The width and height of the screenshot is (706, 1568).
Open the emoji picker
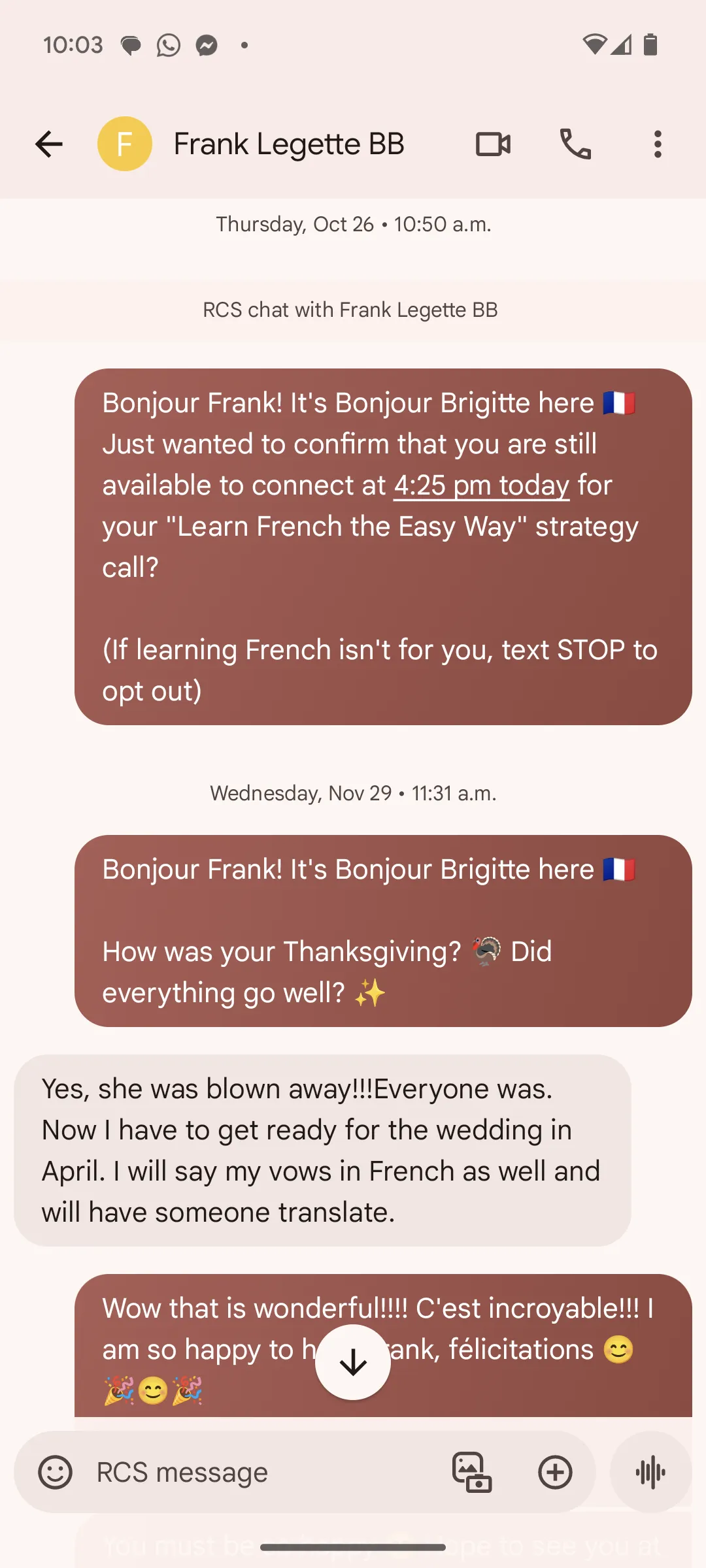[x=55, y=1473]
